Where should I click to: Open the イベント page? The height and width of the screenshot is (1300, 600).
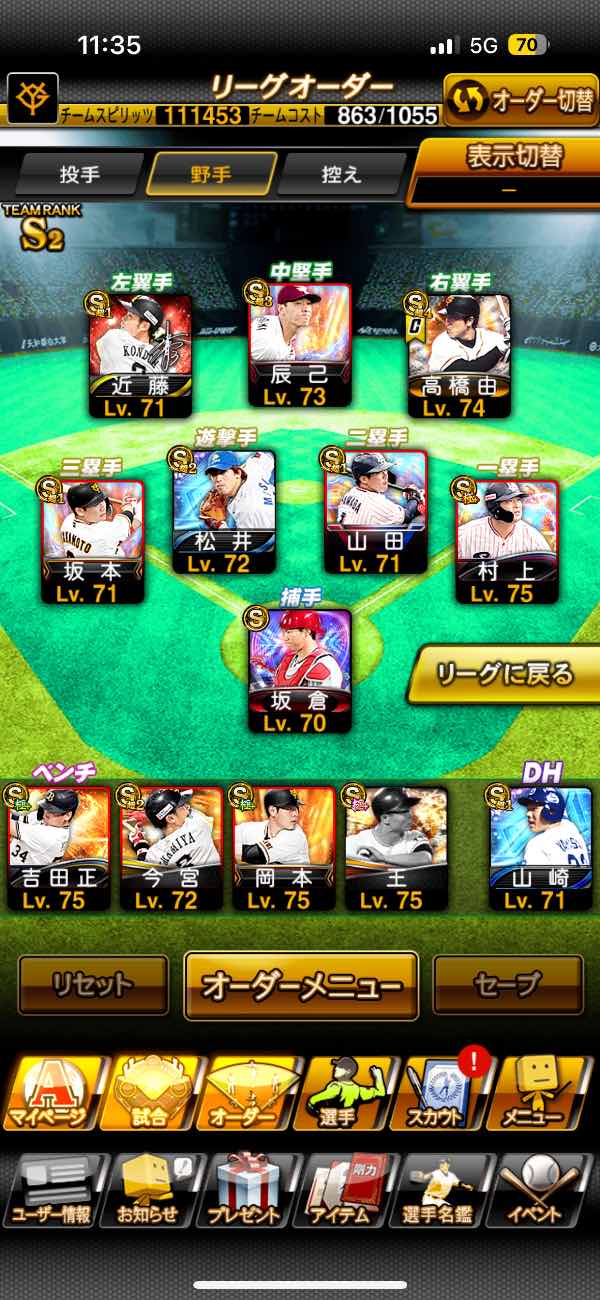547,1189
